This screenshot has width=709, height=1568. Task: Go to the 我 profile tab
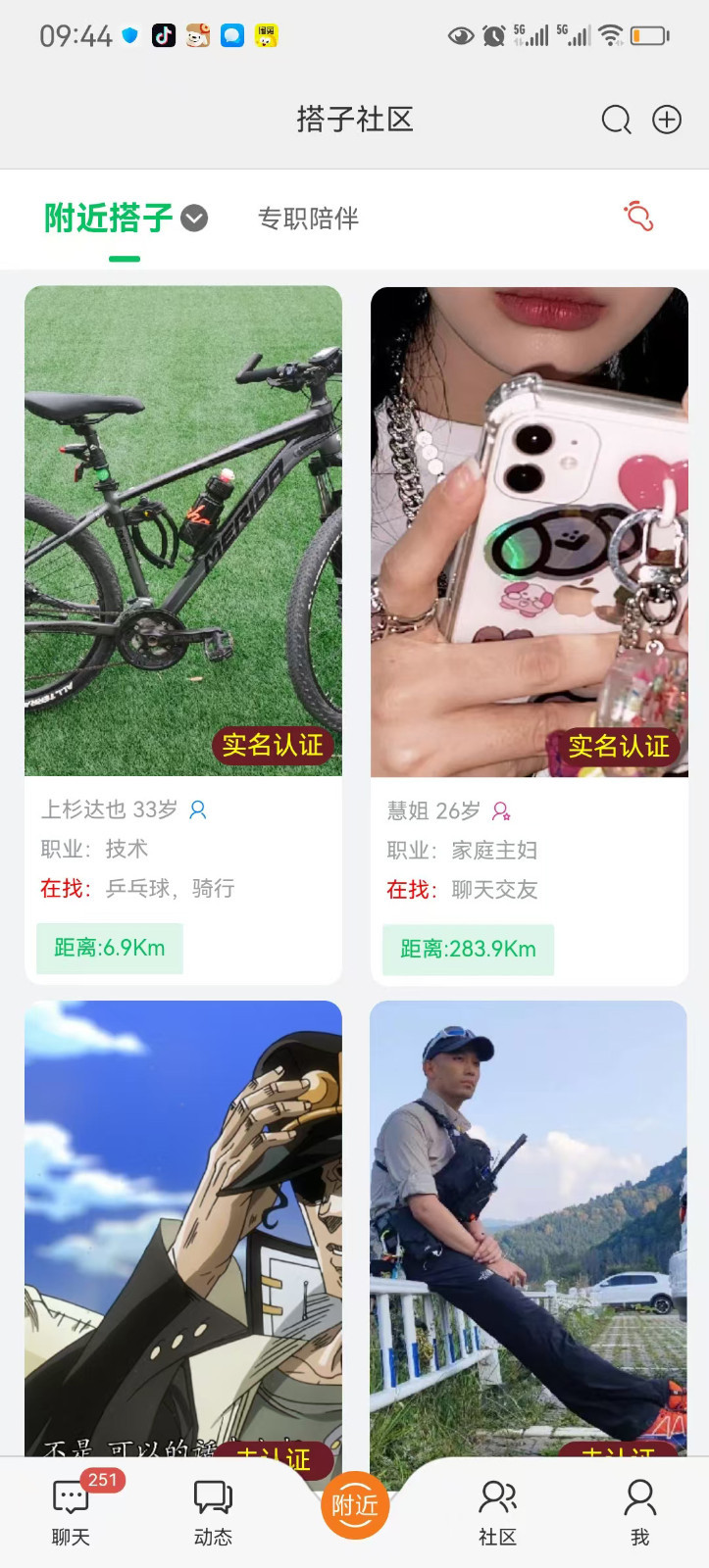tap(639, 1512)
